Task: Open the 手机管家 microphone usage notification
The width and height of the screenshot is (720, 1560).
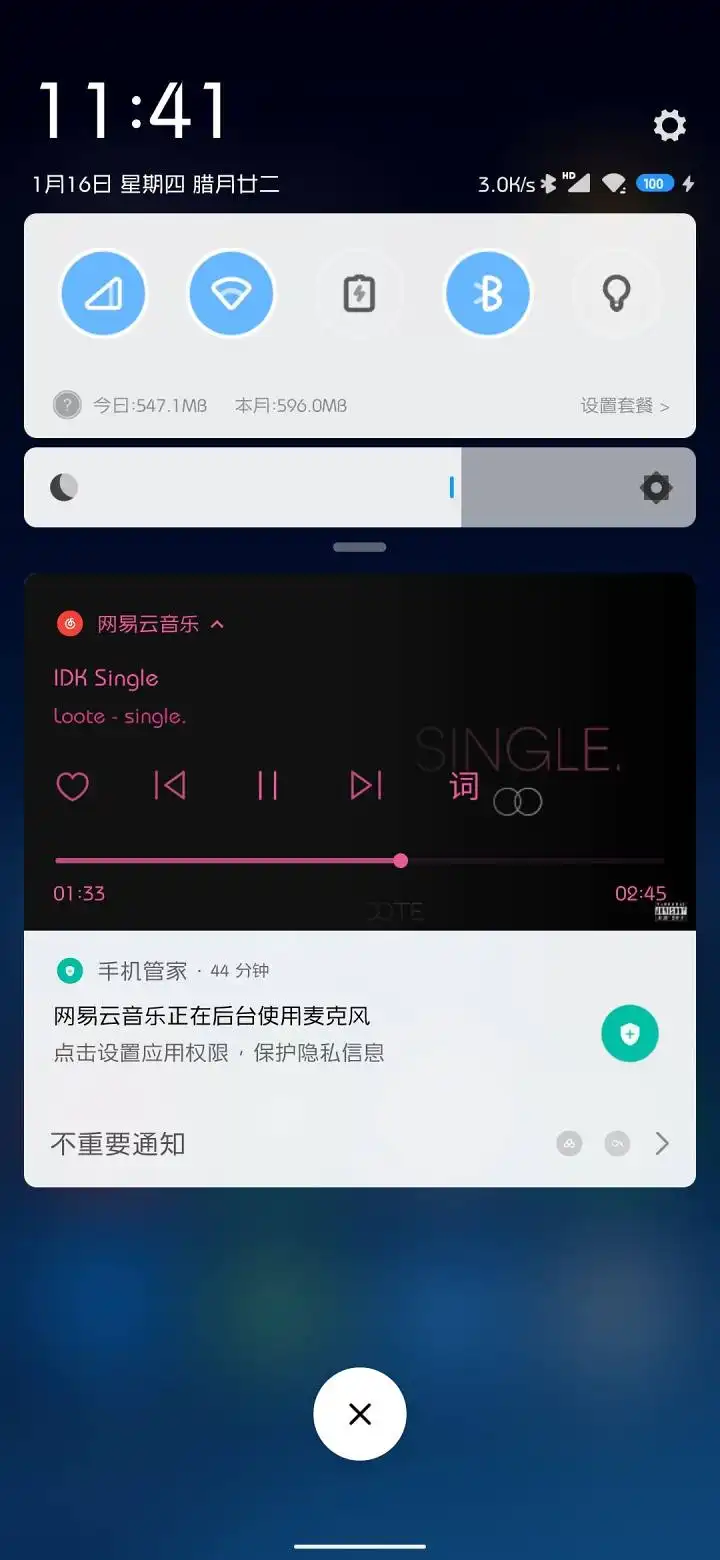Action: tap(300, 1017)
